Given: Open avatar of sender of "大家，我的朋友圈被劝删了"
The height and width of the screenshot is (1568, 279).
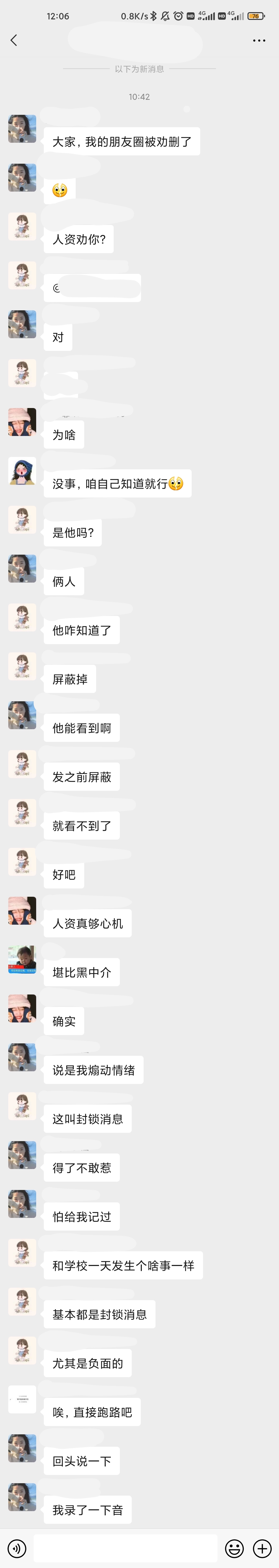Looking at the screenshot, I should tap(22, 129).
